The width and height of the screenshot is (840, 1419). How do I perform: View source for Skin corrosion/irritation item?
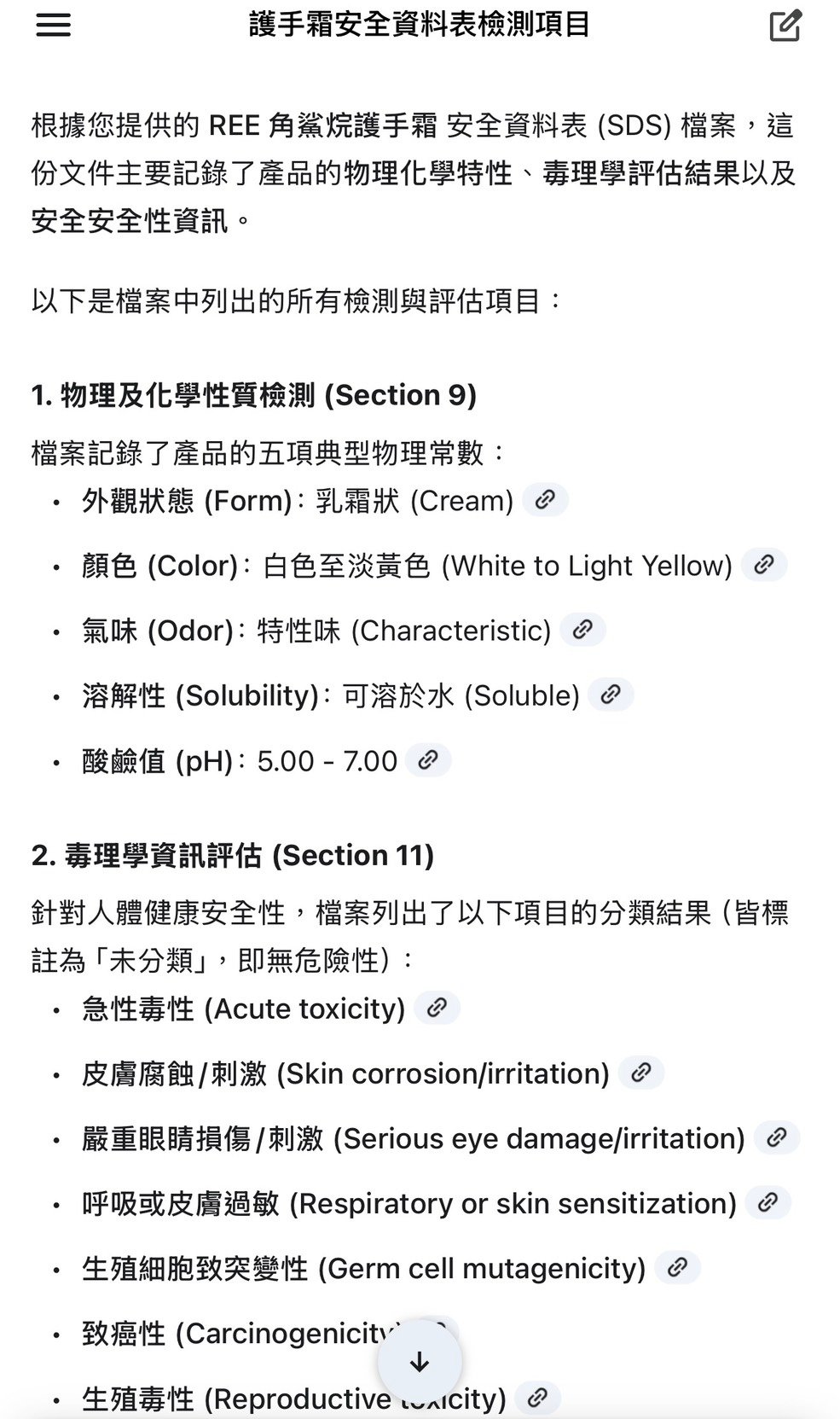641,1073
